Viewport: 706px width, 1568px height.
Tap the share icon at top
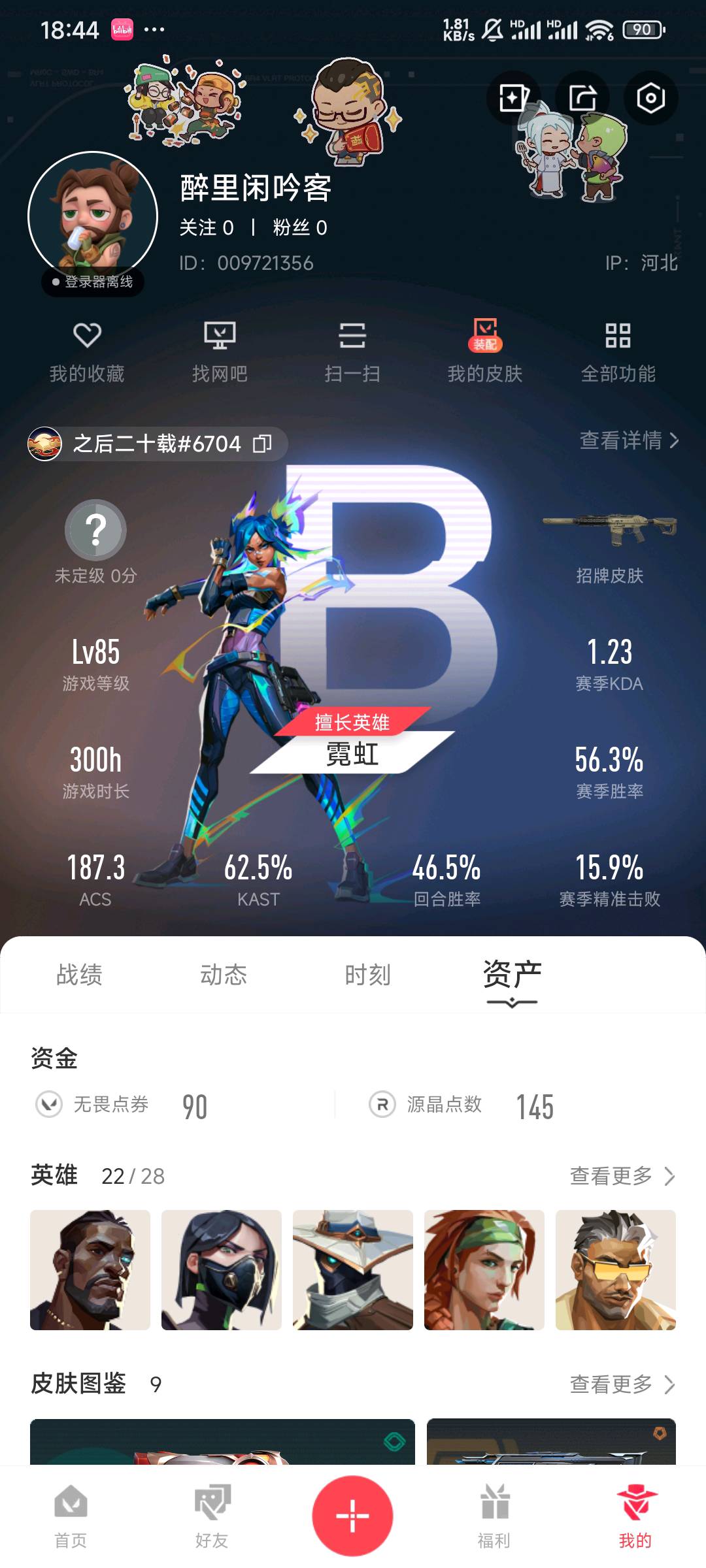click(x=582, y=99)
